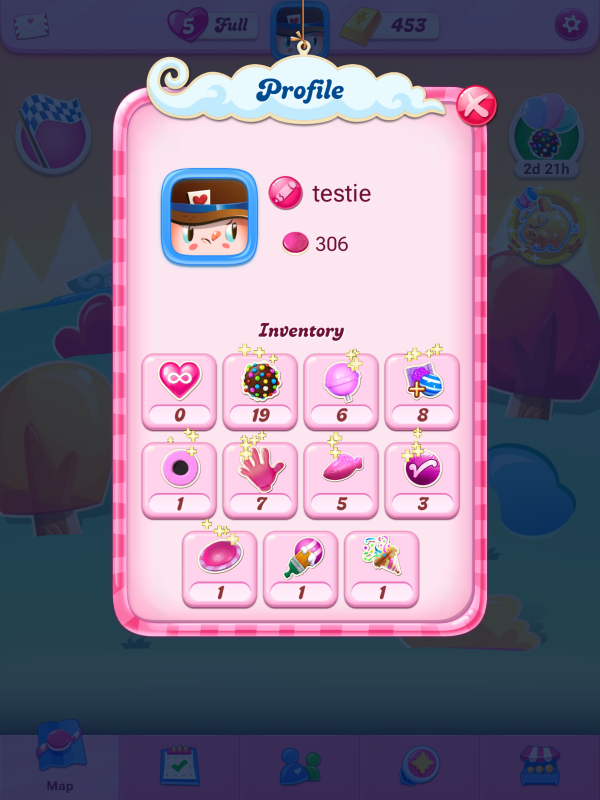The width and height of the screenshot is (600, 800).
Task: Select the infinite lives heart item
Action: pos(179,391)
